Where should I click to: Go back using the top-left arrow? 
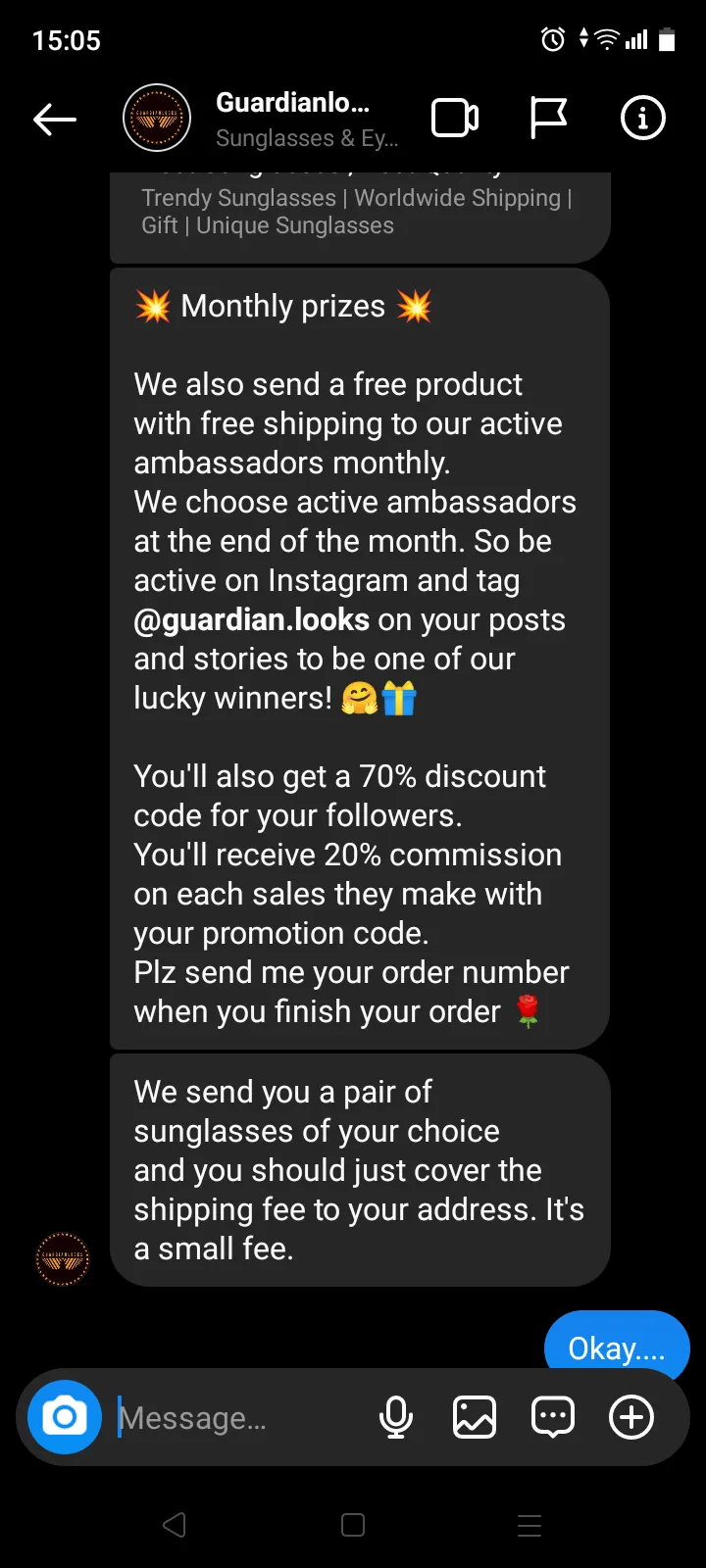pyautogui.click(x=55, y=120)
